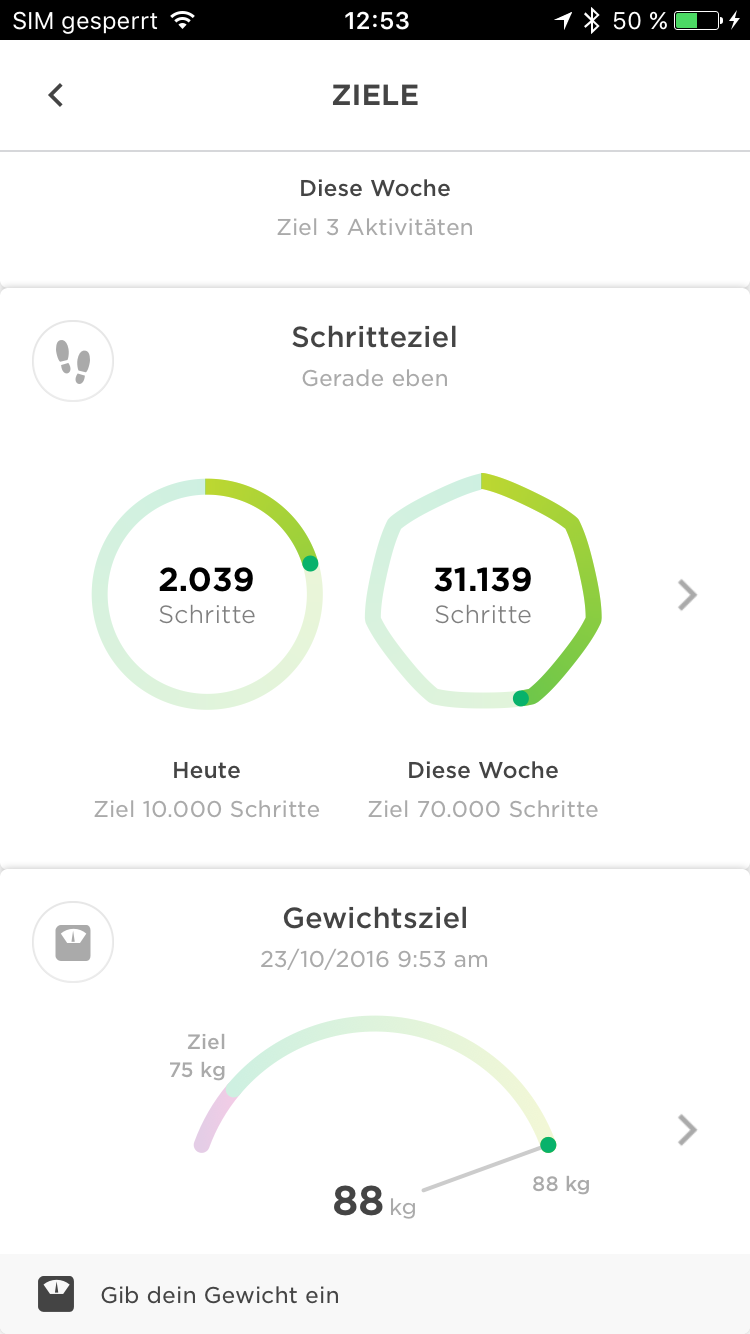Open the Gewichtsziel chevron for details

687,1130
